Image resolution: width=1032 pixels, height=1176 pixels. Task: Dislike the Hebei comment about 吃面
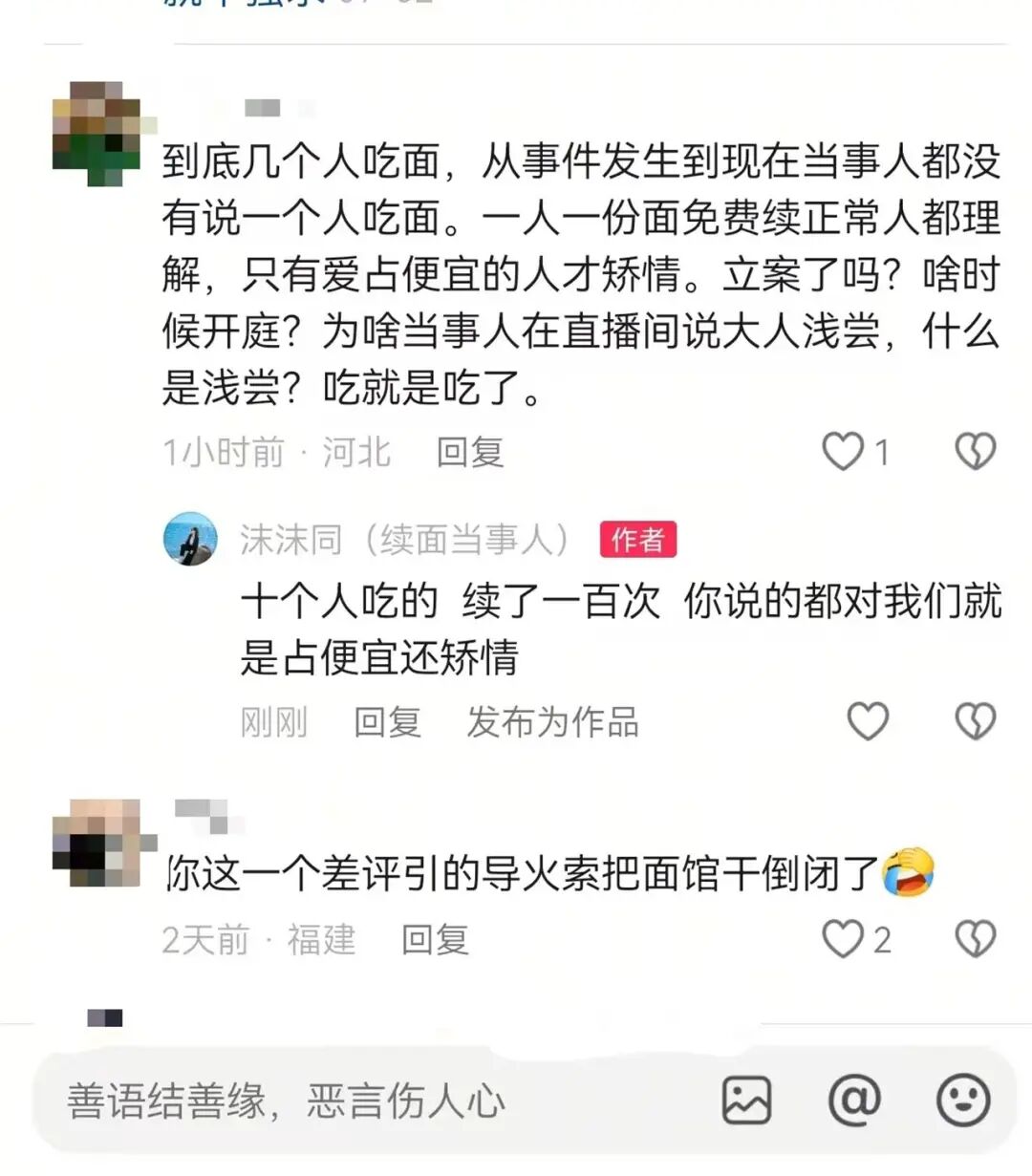[x=975, y=451]
